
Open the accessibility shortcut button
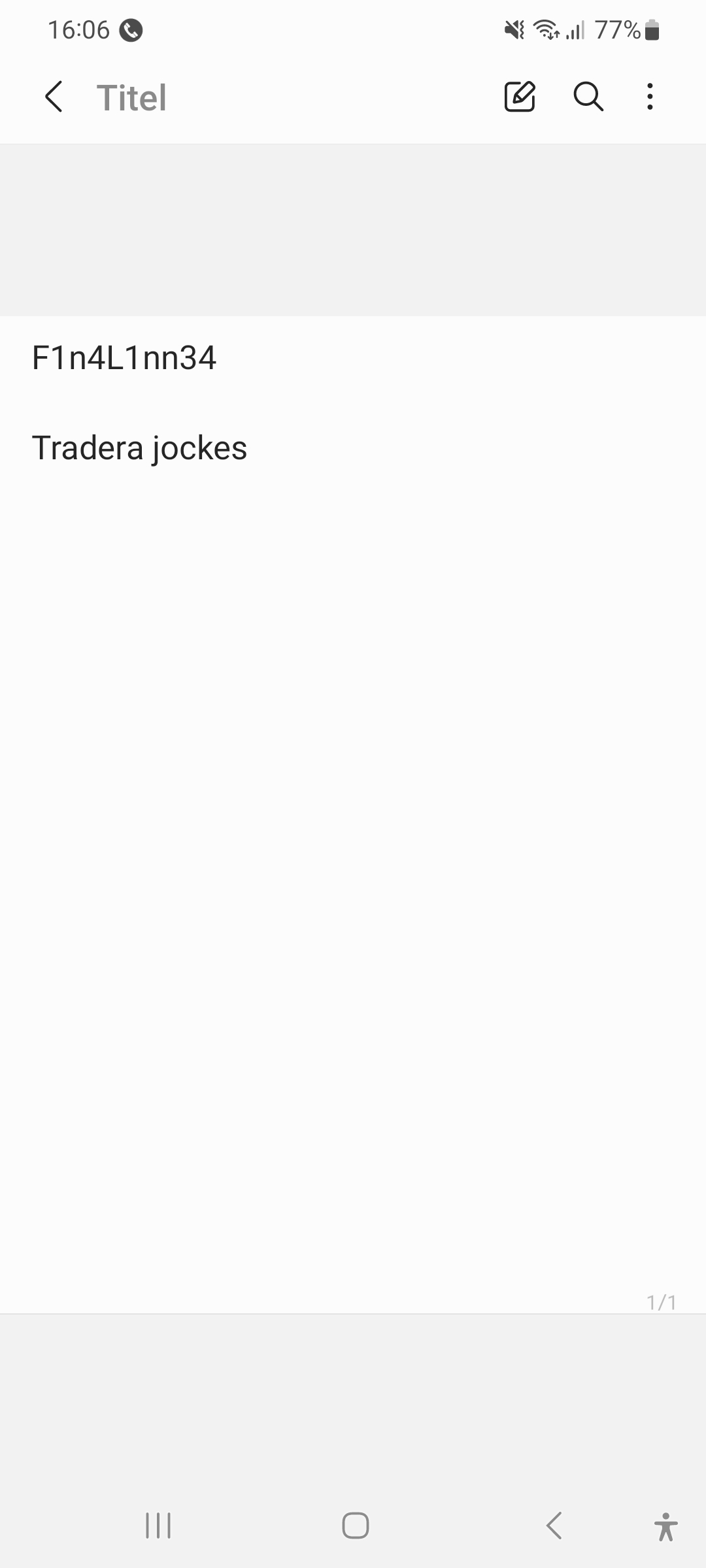[x=665, y=1527]
